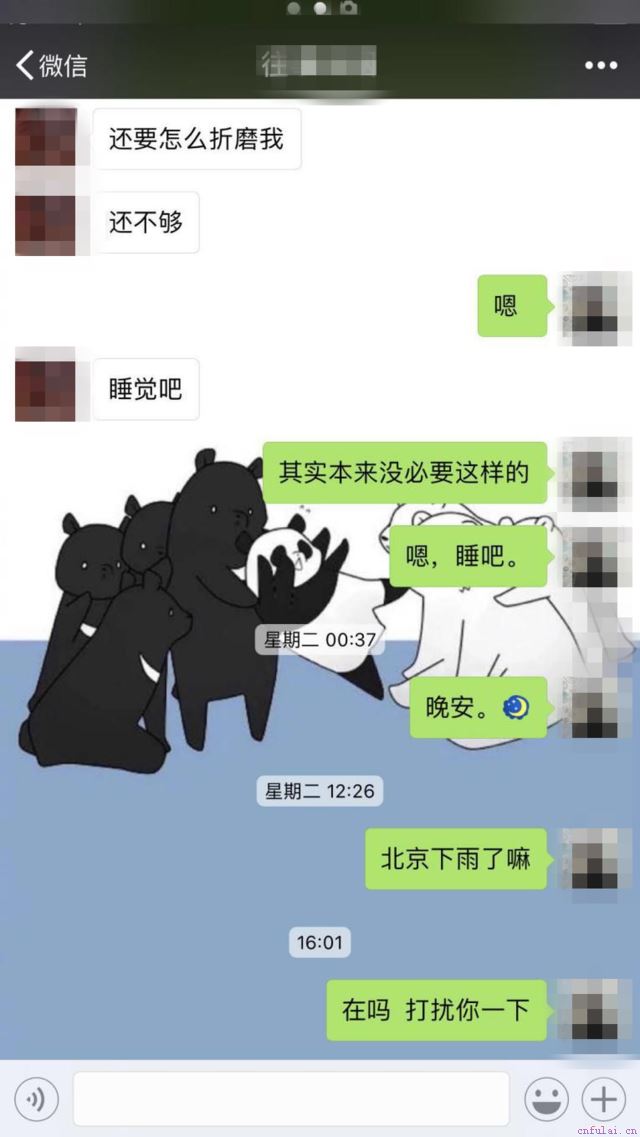Switch to voice message input
This screenshot has width=640, height=1137.
pos(36,1100)
